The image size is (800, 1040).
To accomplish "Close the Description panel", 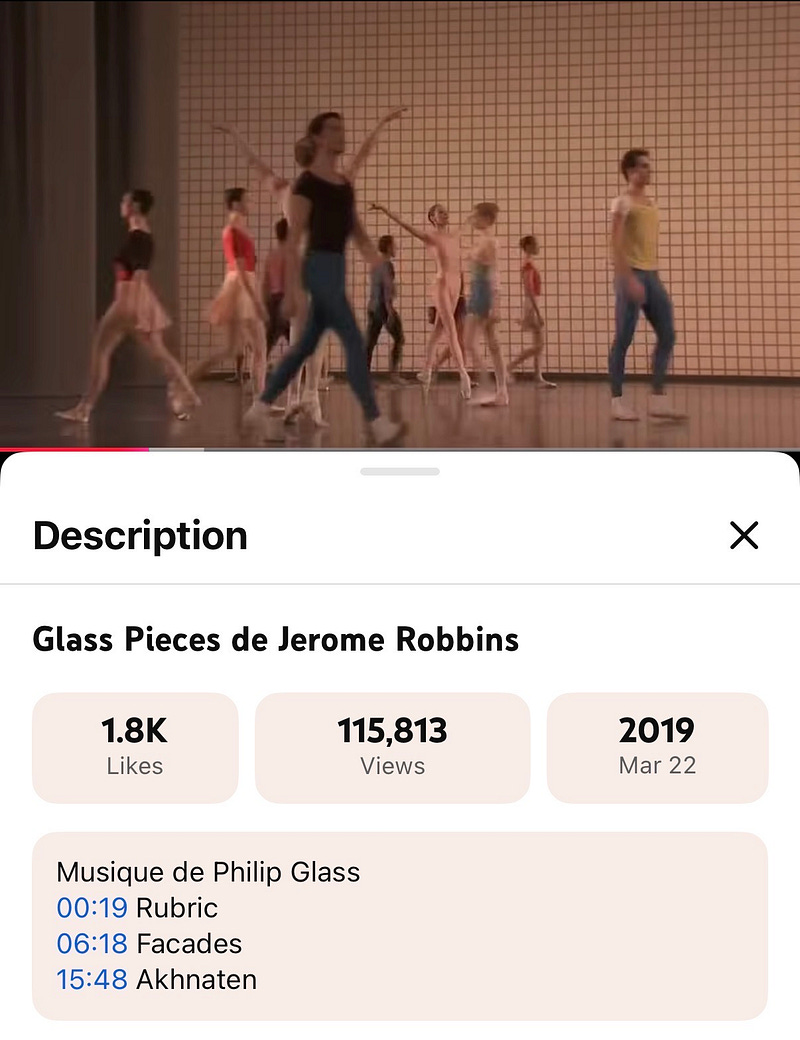I will [744, 535].
